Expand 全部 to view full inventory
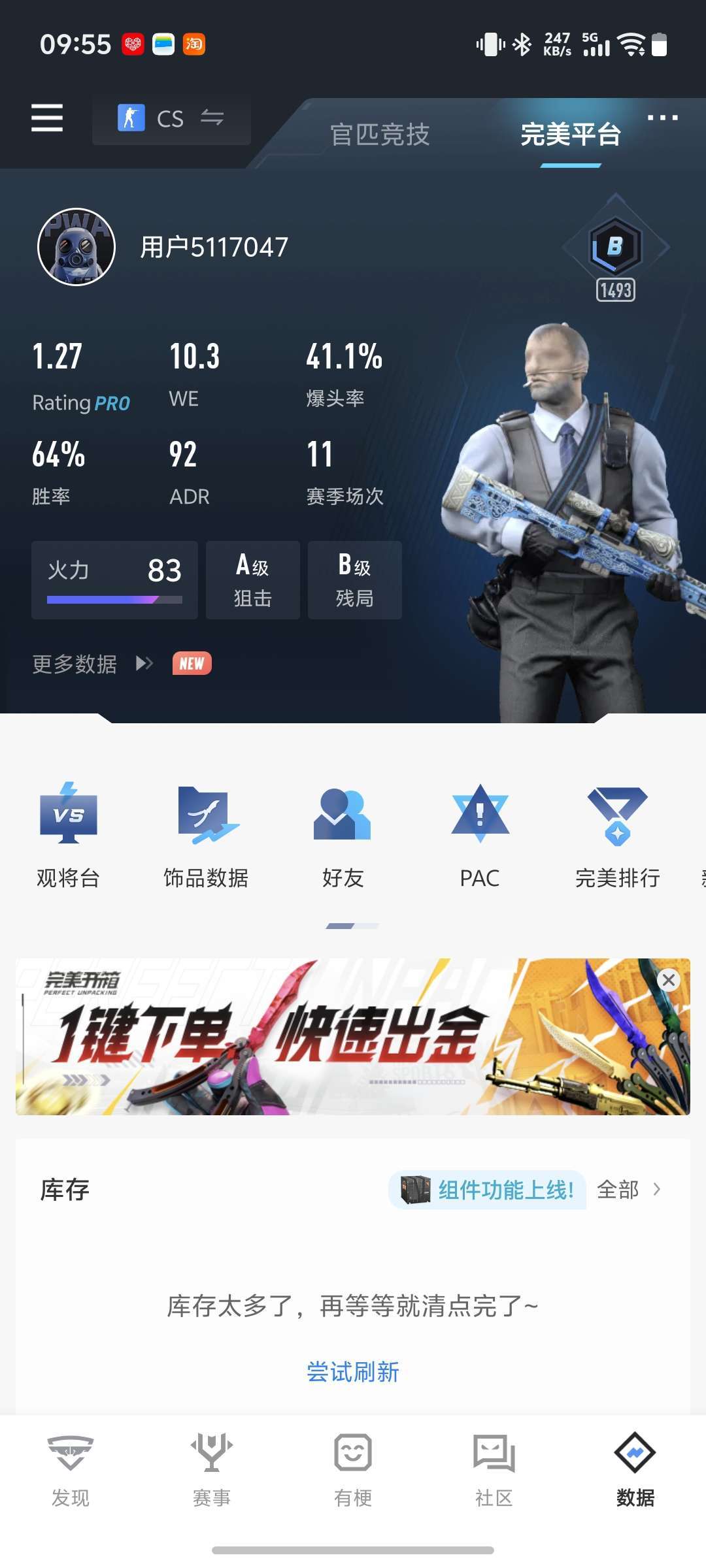 pos(618,1190)
